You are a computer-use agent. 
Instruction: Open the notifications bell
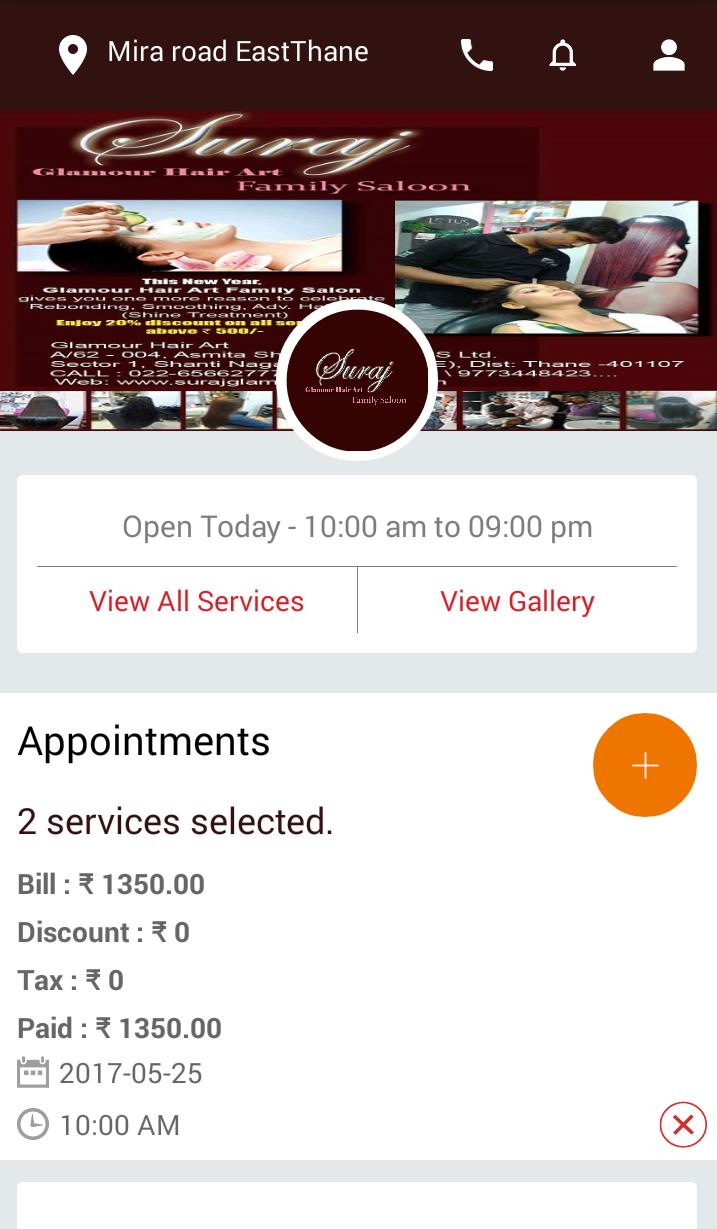pos(563,55)
